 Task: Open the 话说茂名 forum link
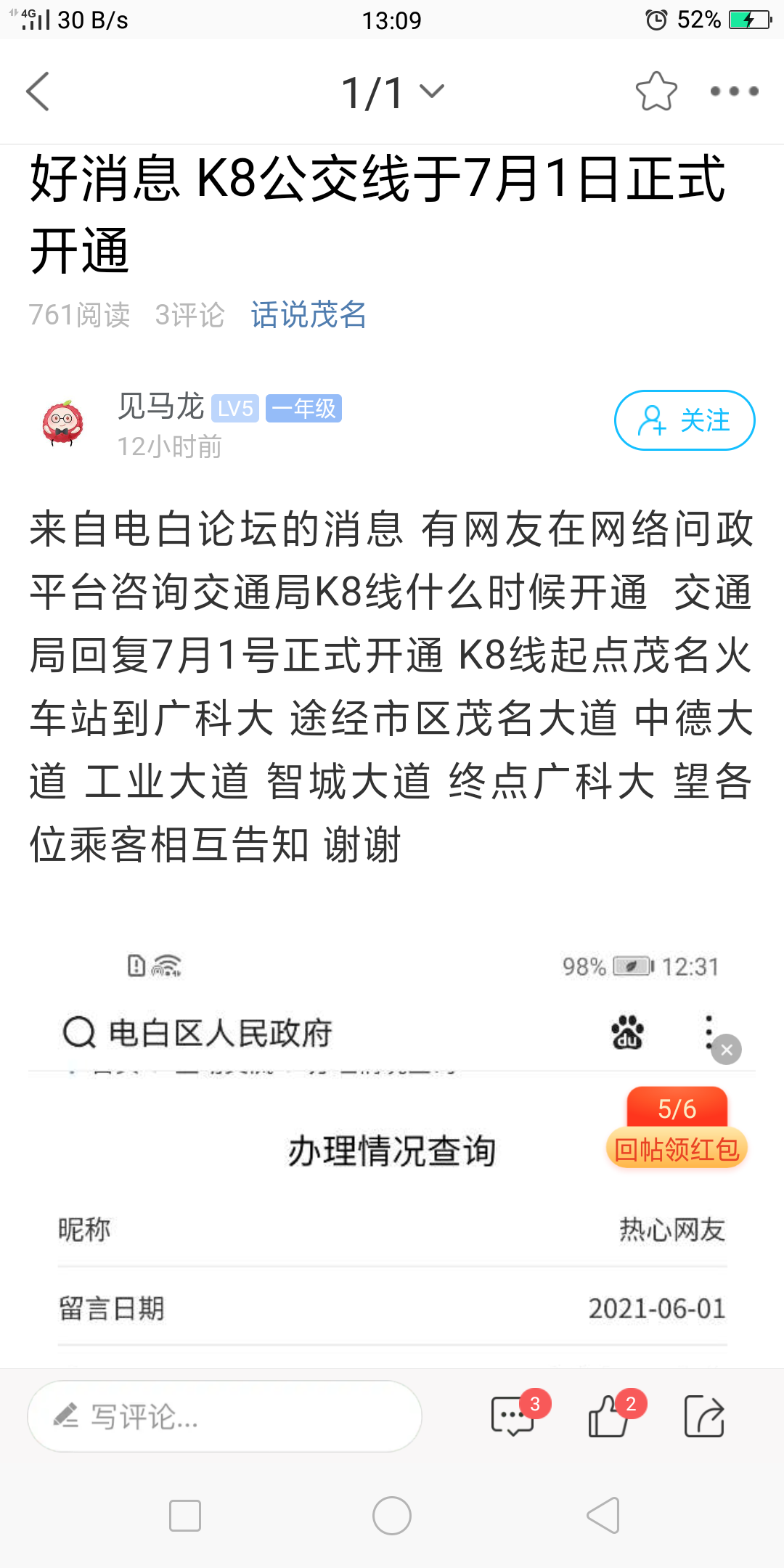[309, 315]
